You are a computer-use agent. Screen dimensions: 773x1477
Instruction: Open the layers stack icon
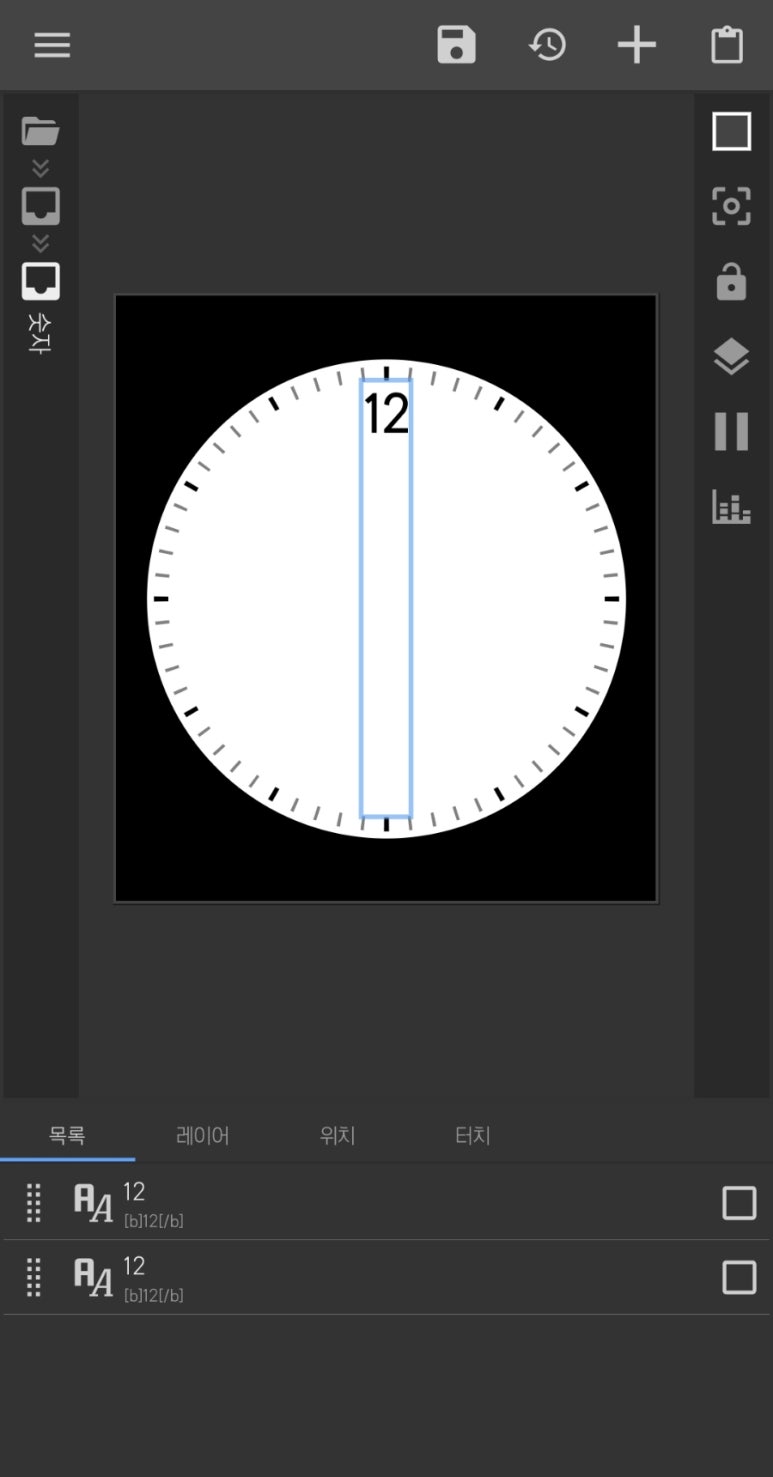pos(731,357)
